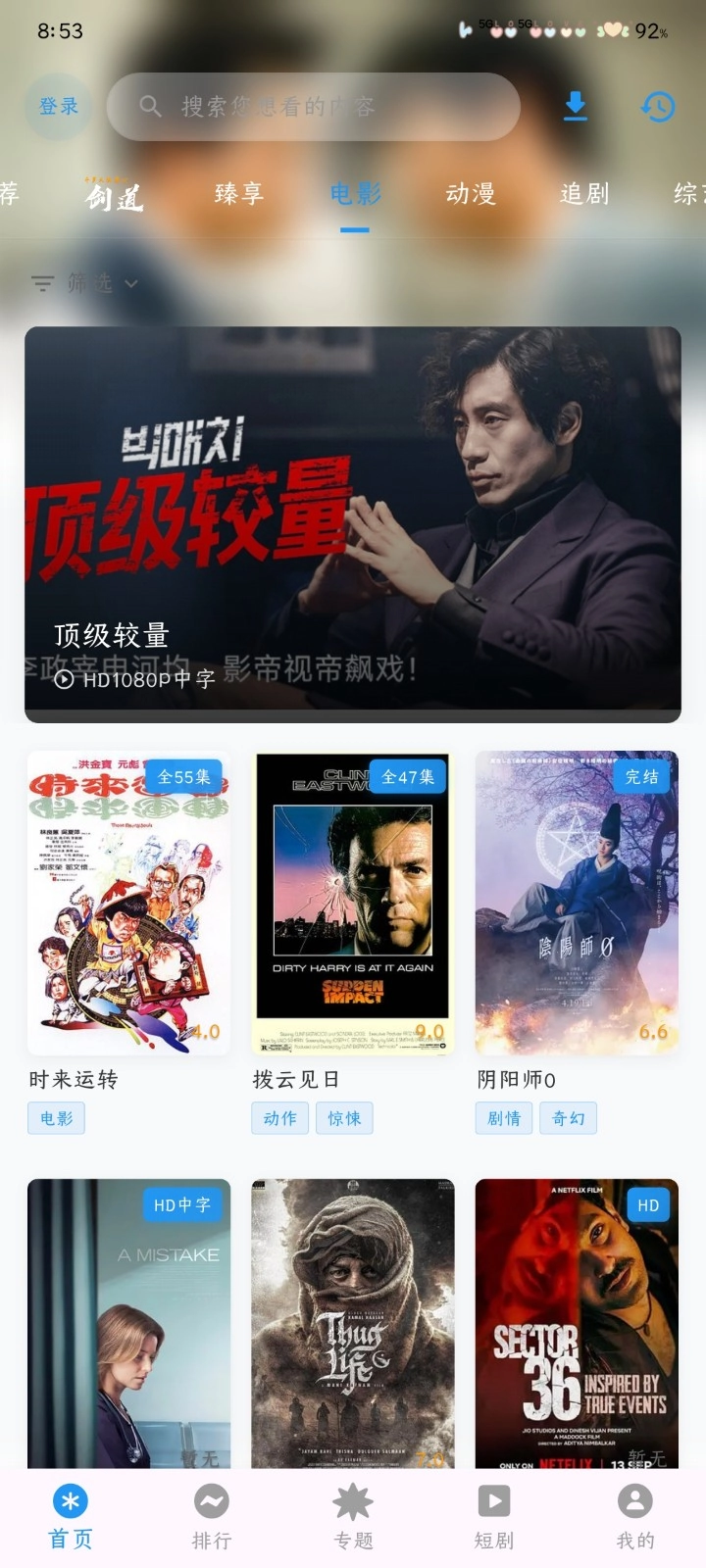The height and width of the screenshot is (1568, 706).
Task: Open the movie 拨云见日
Action: point(352,902)
